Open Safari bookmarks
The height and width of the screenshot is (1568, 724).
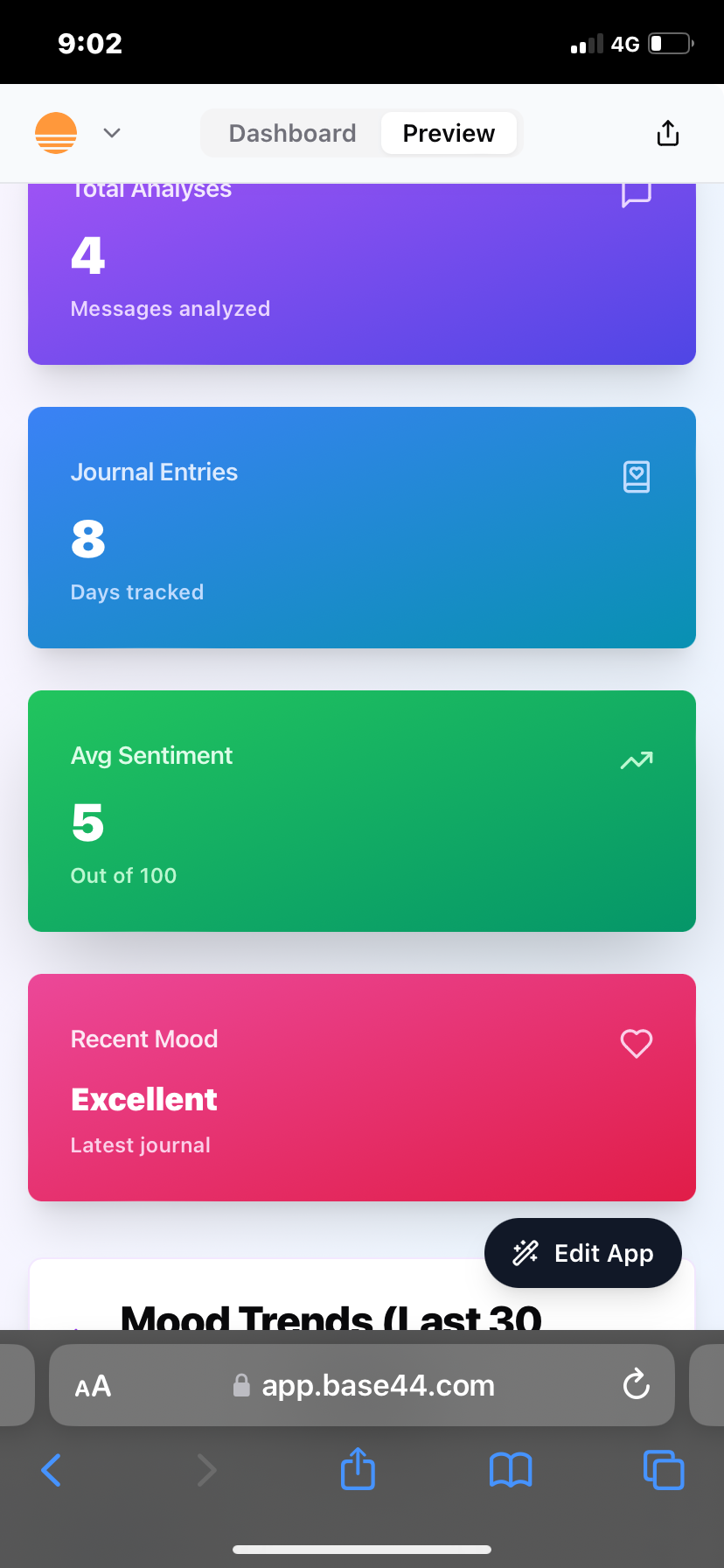511,1470
